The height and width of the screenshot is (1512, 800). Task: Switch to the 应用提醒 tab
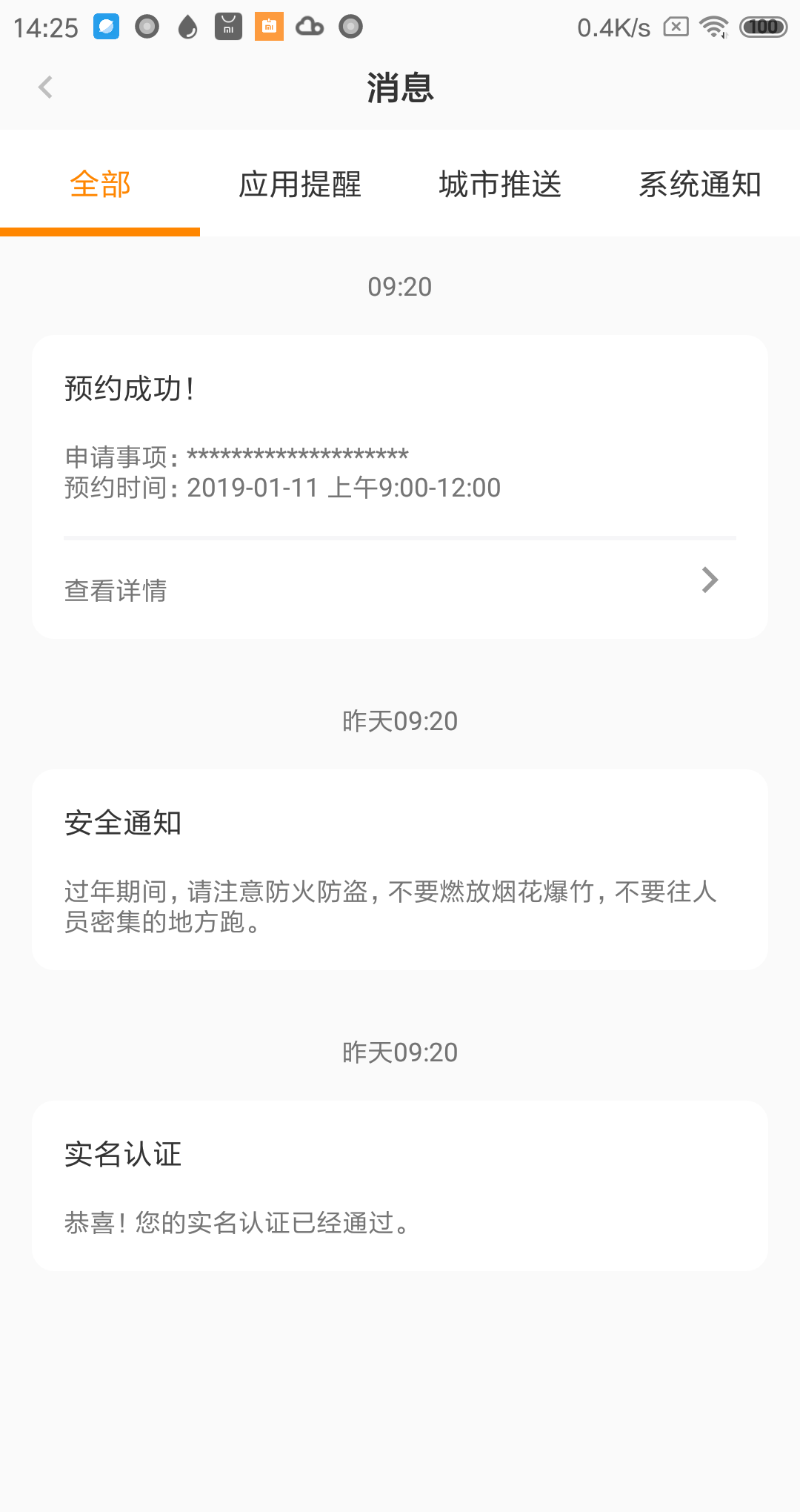[x=300, y=185]
